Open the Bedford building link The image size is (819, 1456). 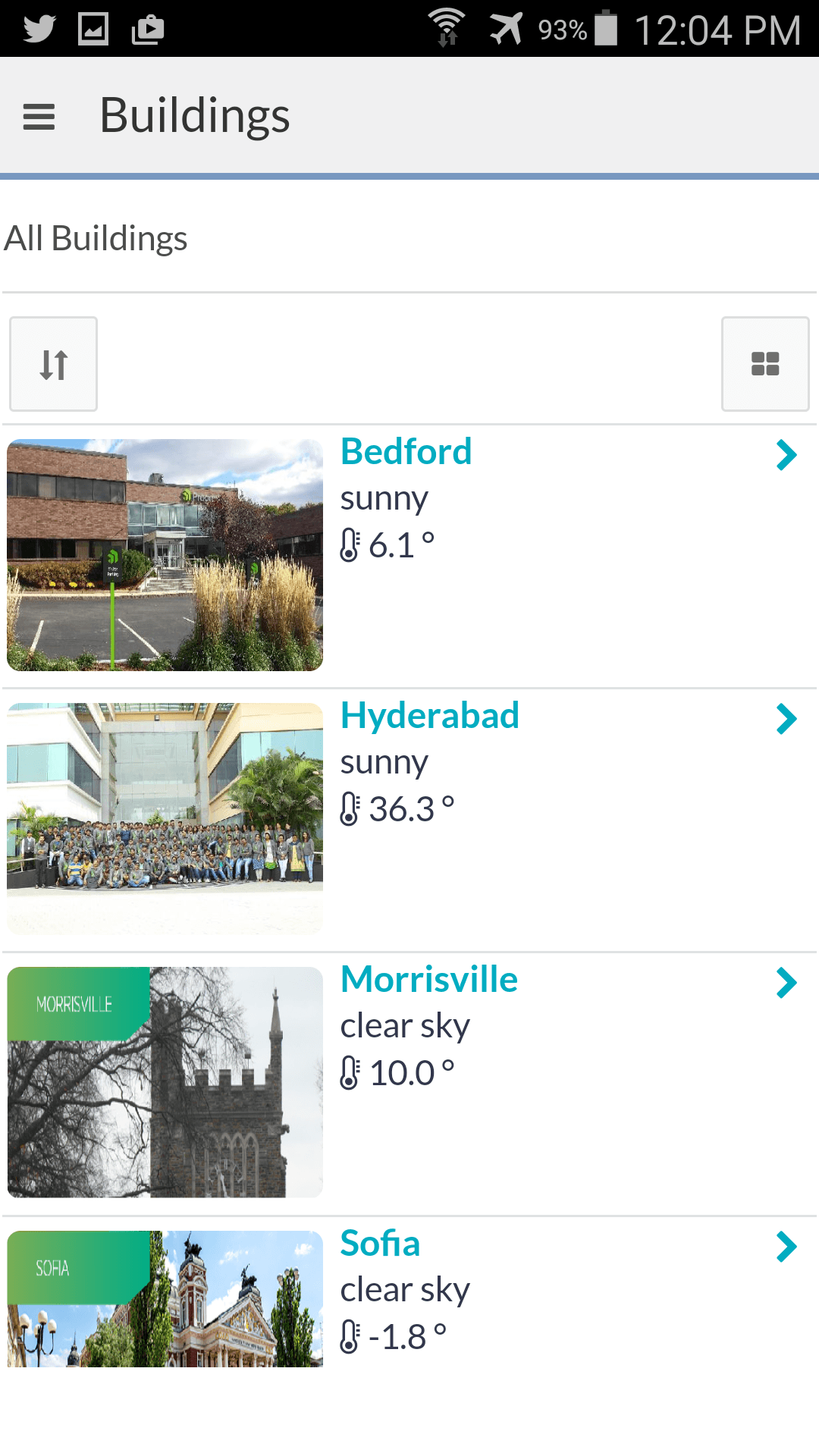coord(406,452)
